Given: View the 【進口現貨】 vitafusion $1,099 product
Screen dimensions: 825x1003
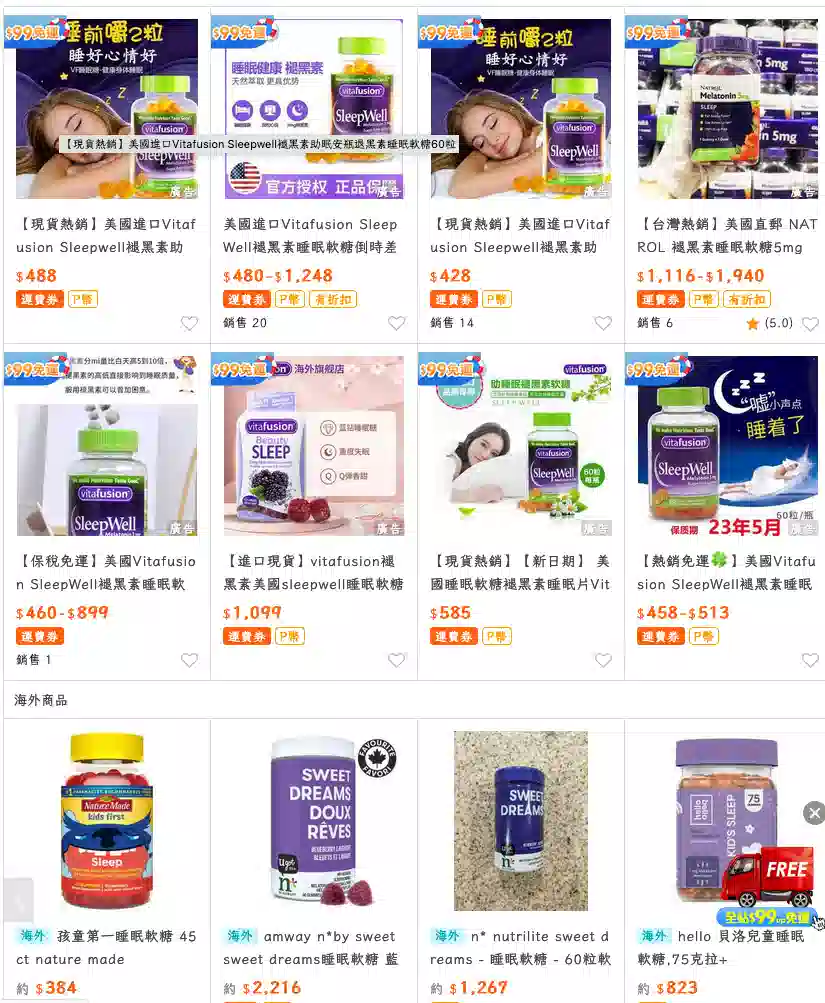Looking at the screenshot, I should point(313,572).
